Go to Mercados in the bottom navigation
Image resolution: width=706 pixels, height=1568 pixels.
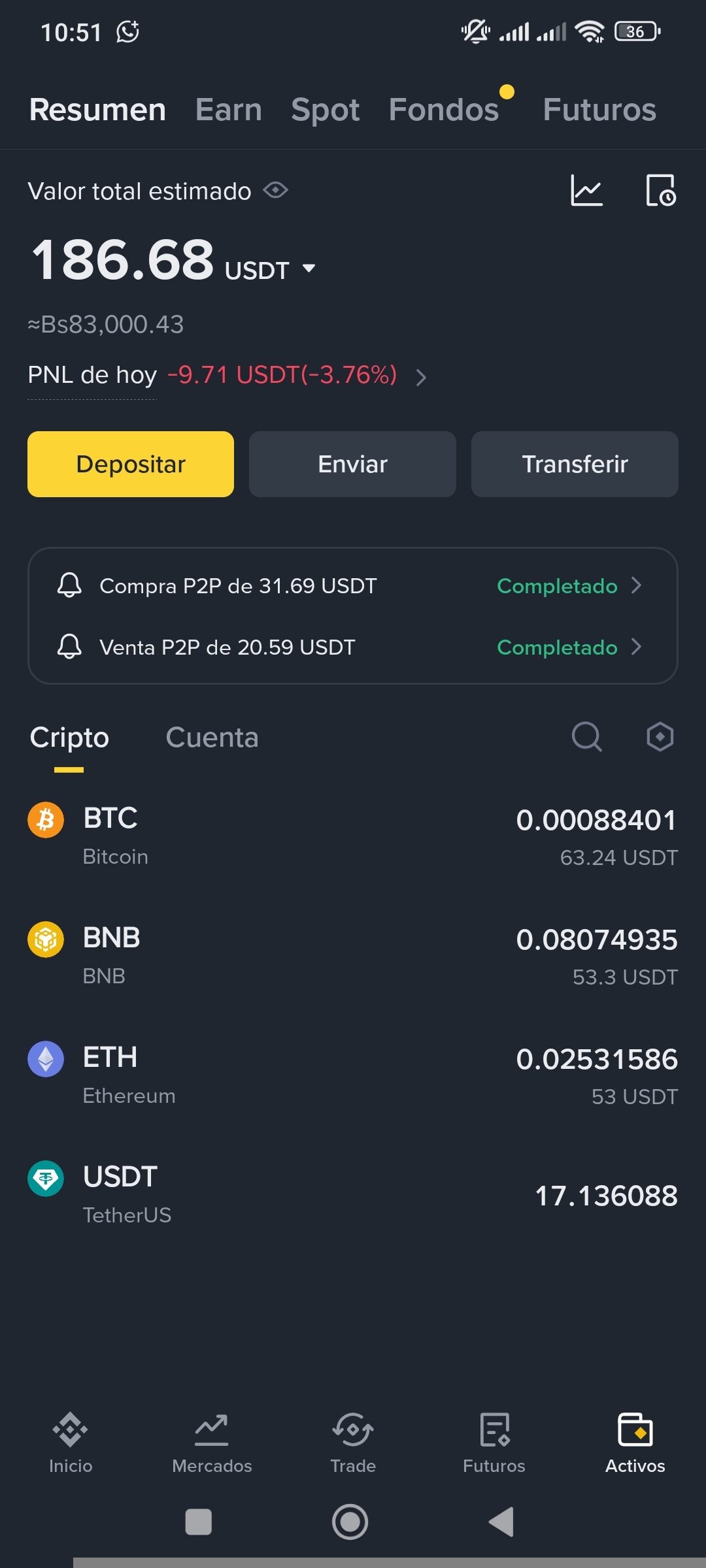click(x=212, y=1443)
